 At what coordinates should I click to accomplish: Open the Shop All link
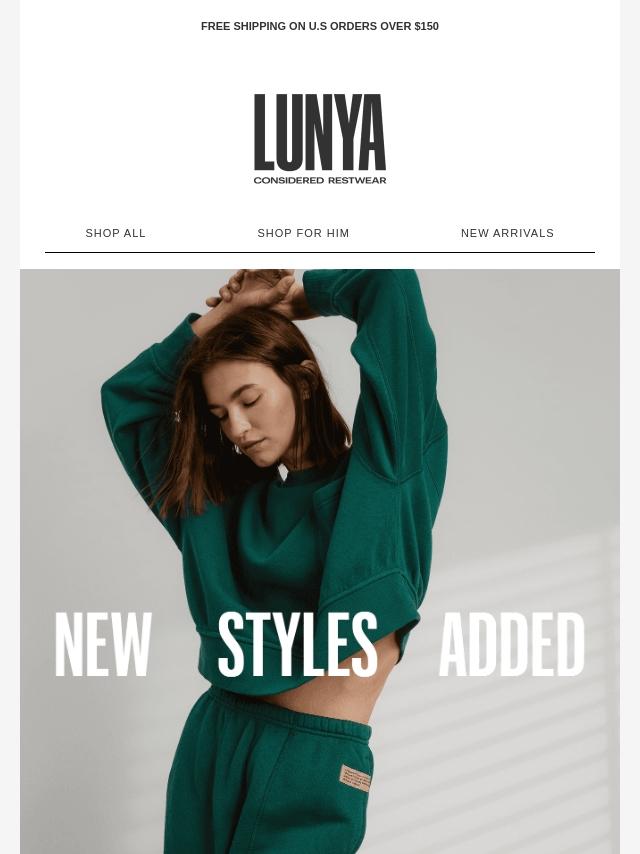(x=116, y=233)
